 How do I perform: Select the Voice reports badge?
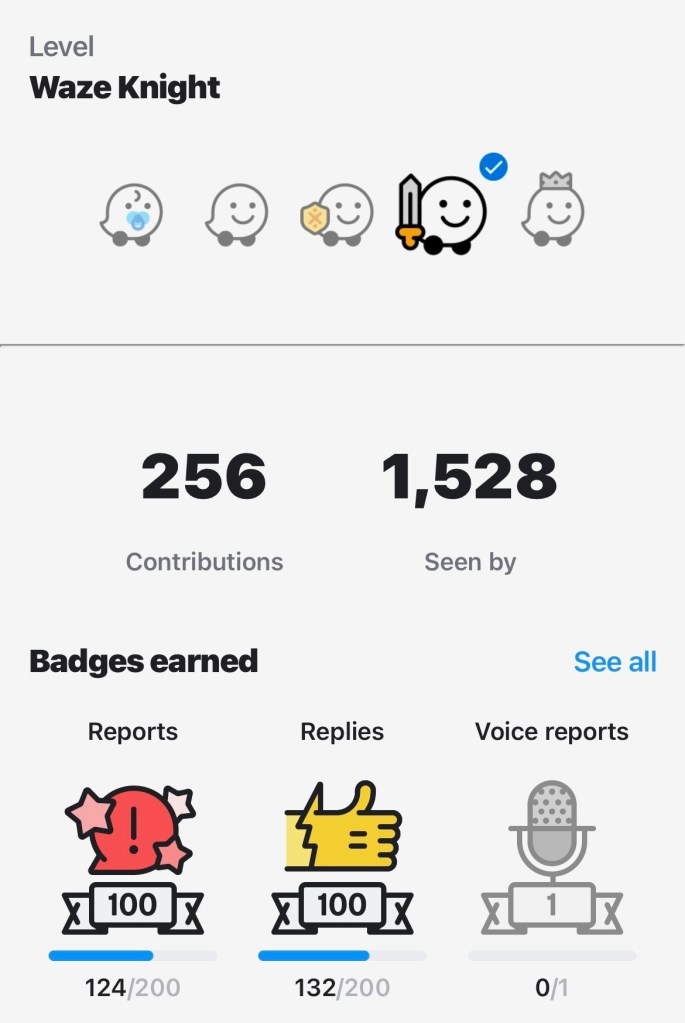(x=552, y=858)
